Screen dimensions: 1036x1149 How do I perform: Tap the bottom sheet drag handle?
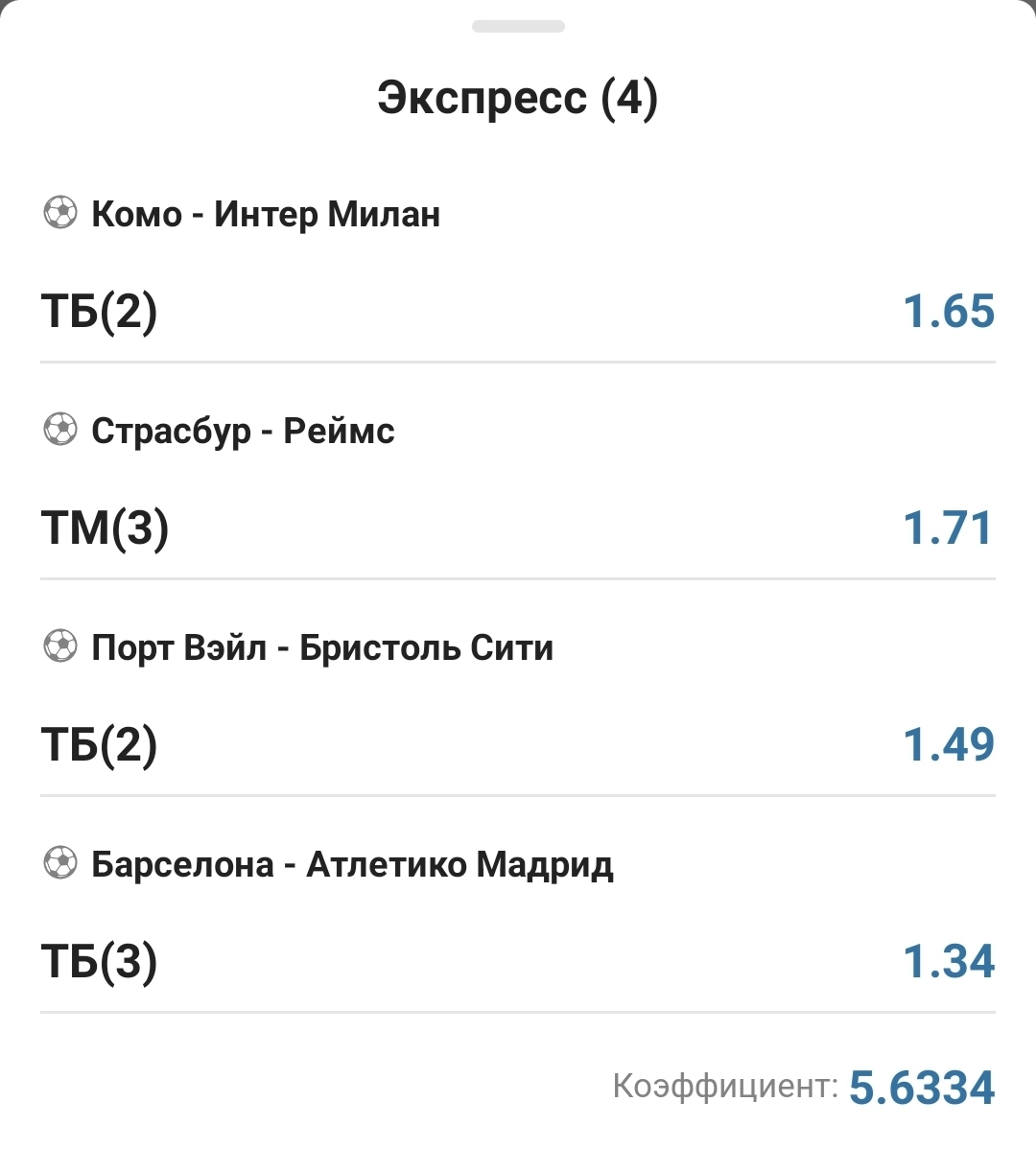point(518,27)
